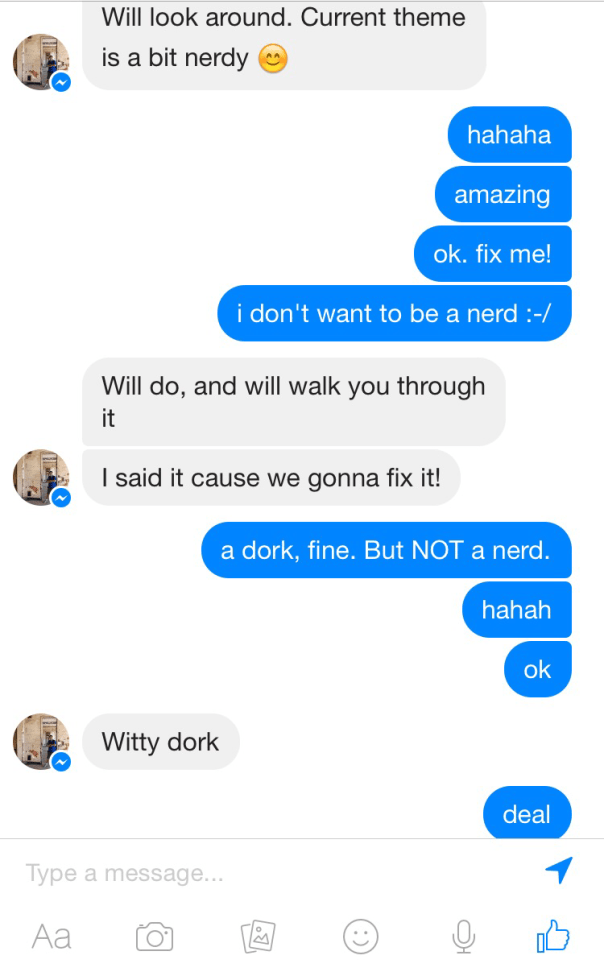The width and height of the screenshot is (604, 972).
Task: Open the contact's avatar beside Witty dork
Action: 41,742
